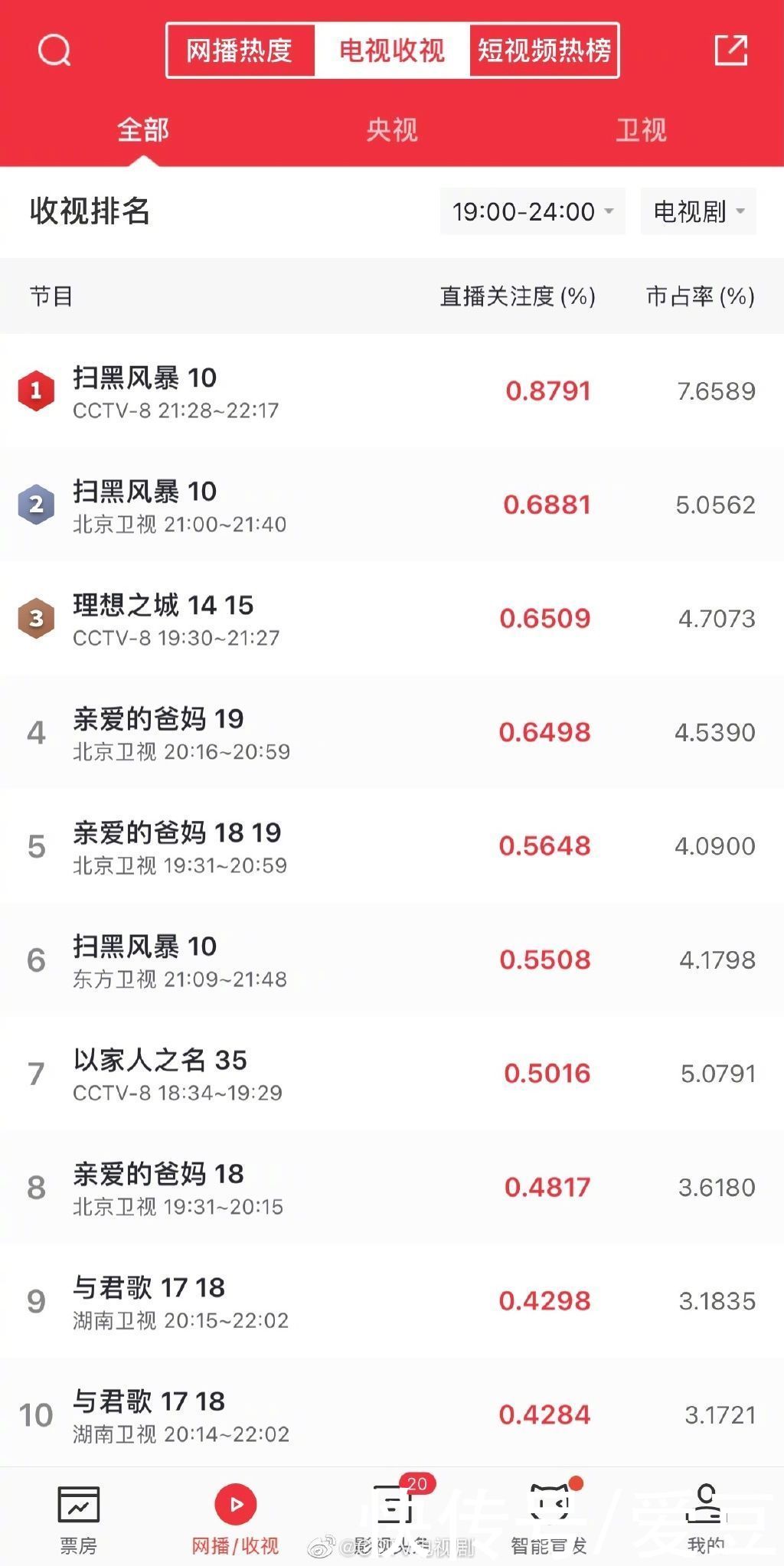The height and width of the screenshot is (1566, 784).
Task: Select the 央视 tab
Action: tap(392, 132)
